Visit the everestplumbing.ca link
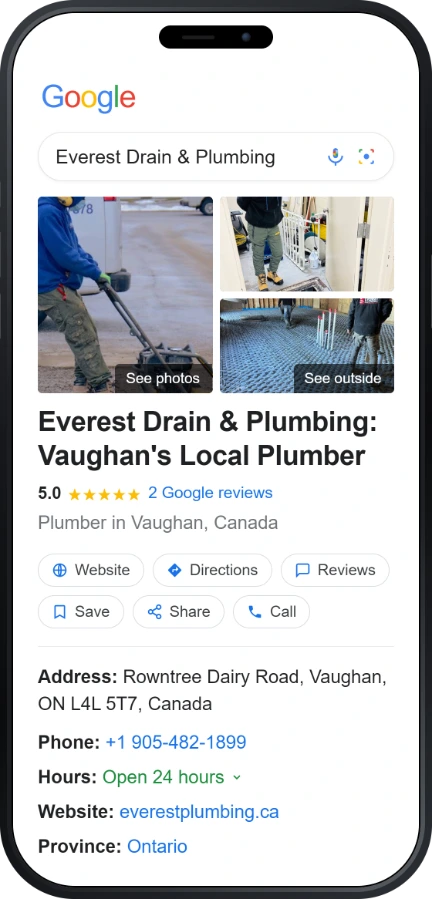Image resolution: width=432 pixels, height=899 pixels. point(199,812)
